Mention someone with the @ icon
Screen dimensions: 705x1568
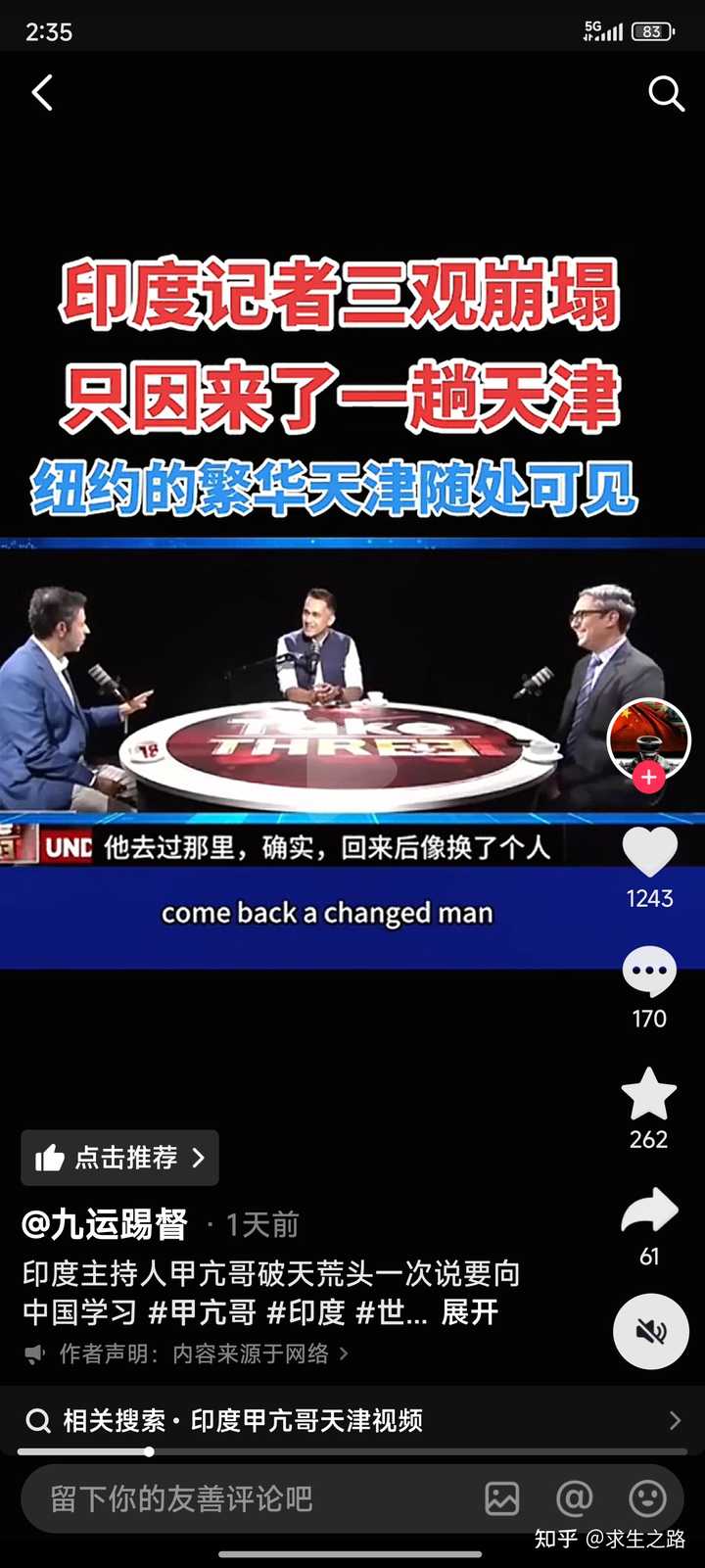point(574,1498)
